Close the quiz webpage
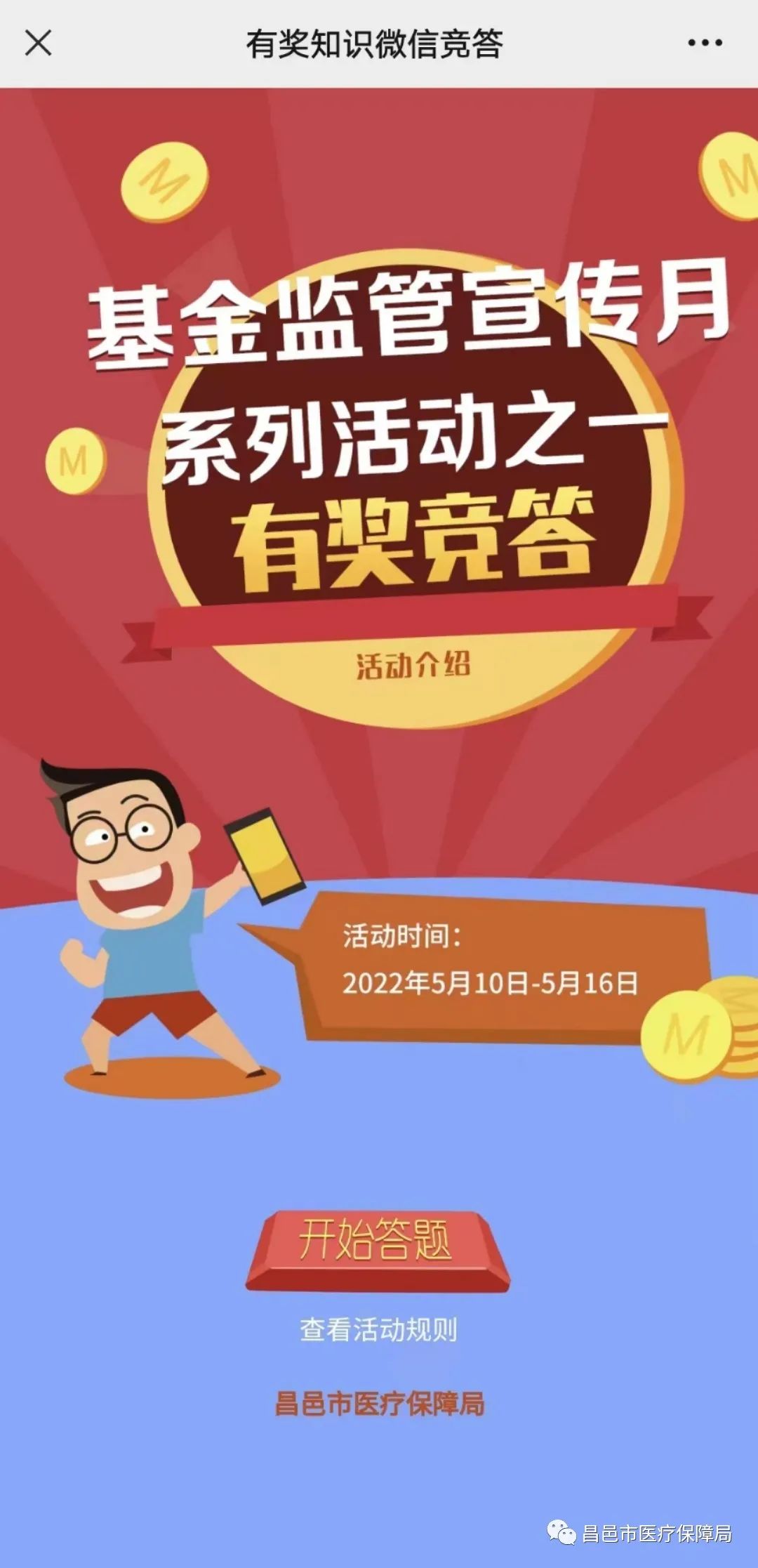The width and height of the screenshot is (758, 1568). (38, 43)
